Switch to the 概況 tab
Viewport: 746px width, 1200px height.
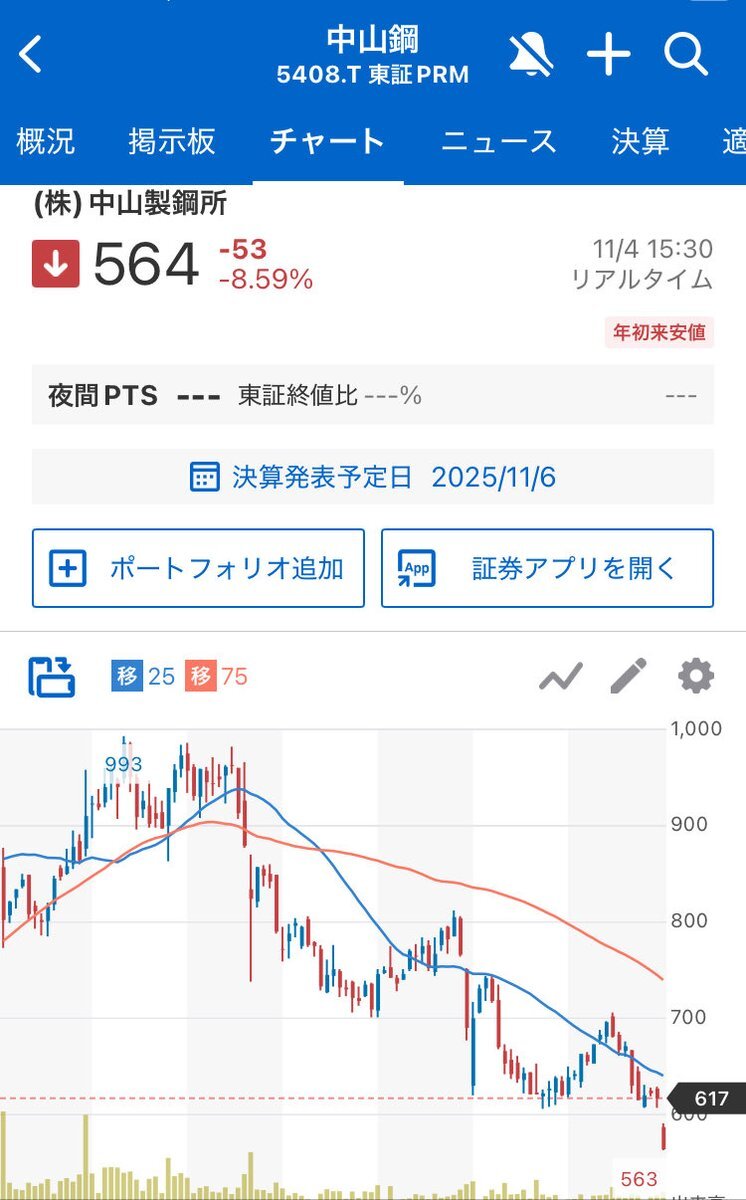click(45, 141)
